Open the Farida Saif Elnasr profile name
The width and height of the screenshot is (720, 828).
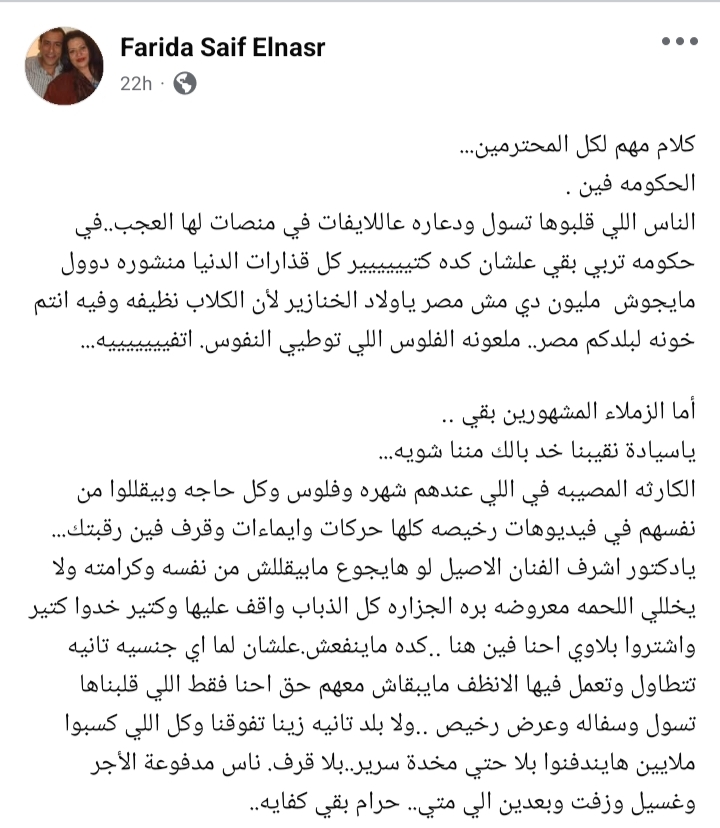[222, 48]
